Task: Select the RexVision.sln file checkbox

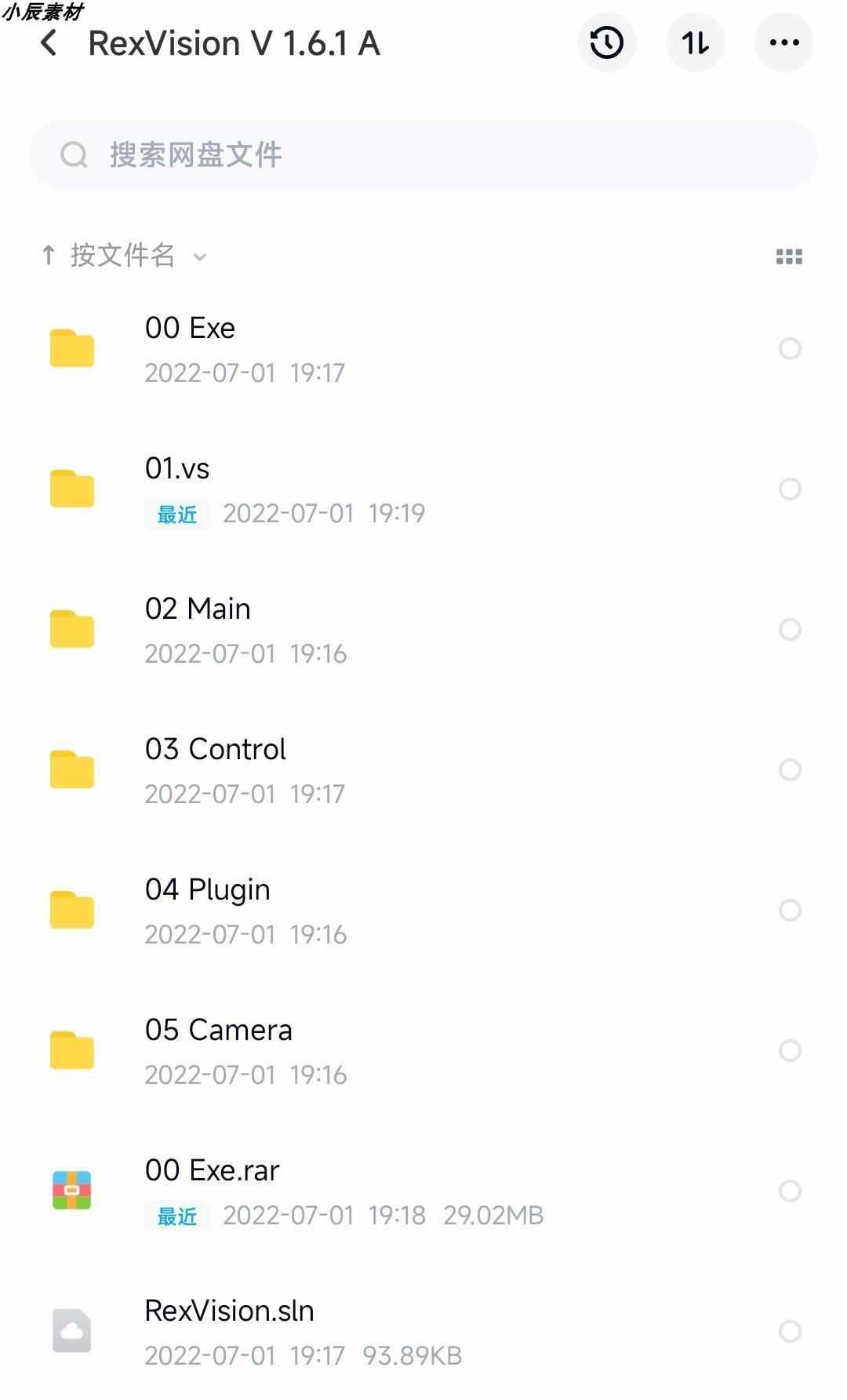Action: pos(789,1331)
